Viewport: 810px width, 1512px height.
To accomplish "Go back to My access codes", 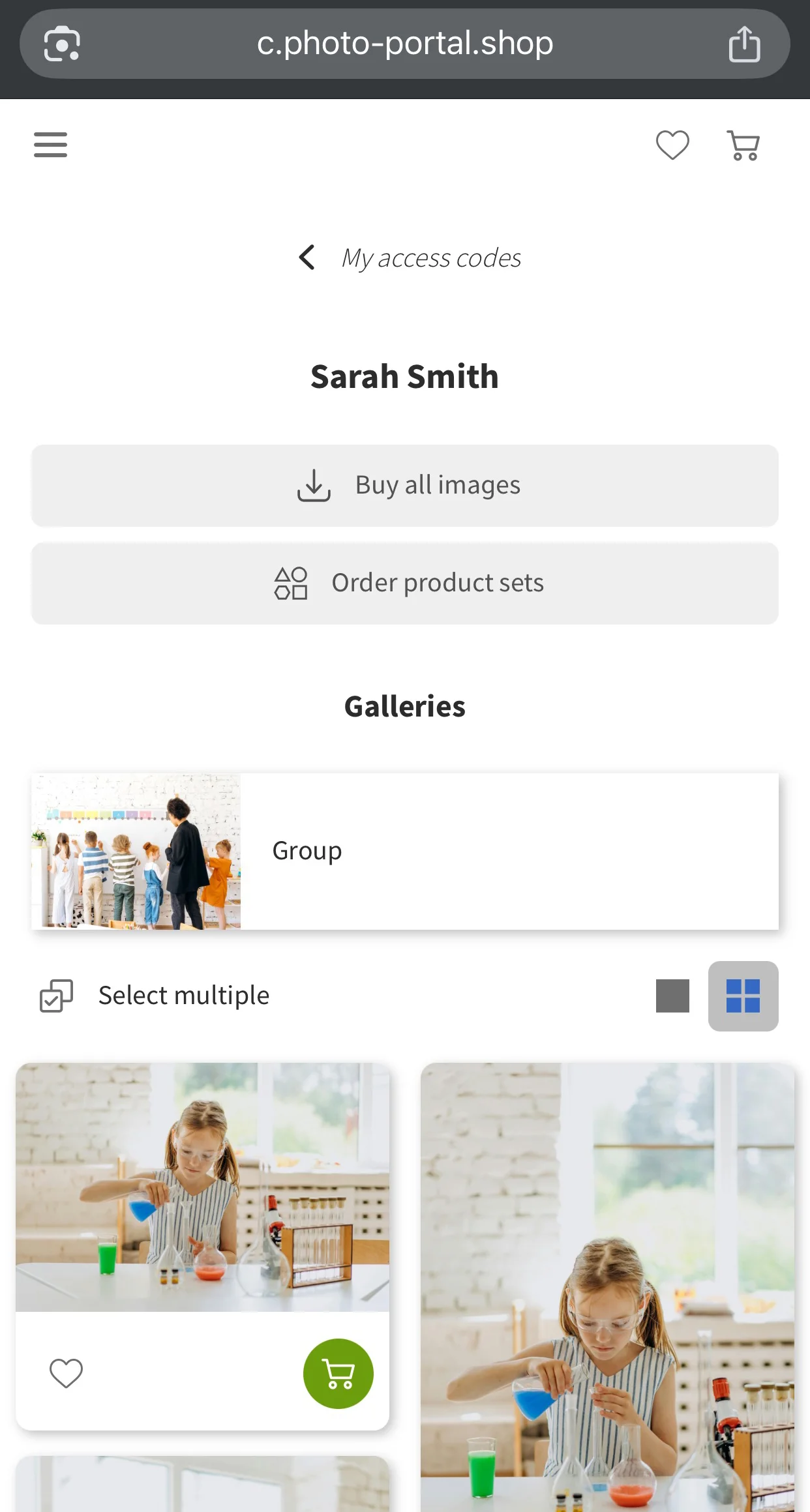I will 410,258.
